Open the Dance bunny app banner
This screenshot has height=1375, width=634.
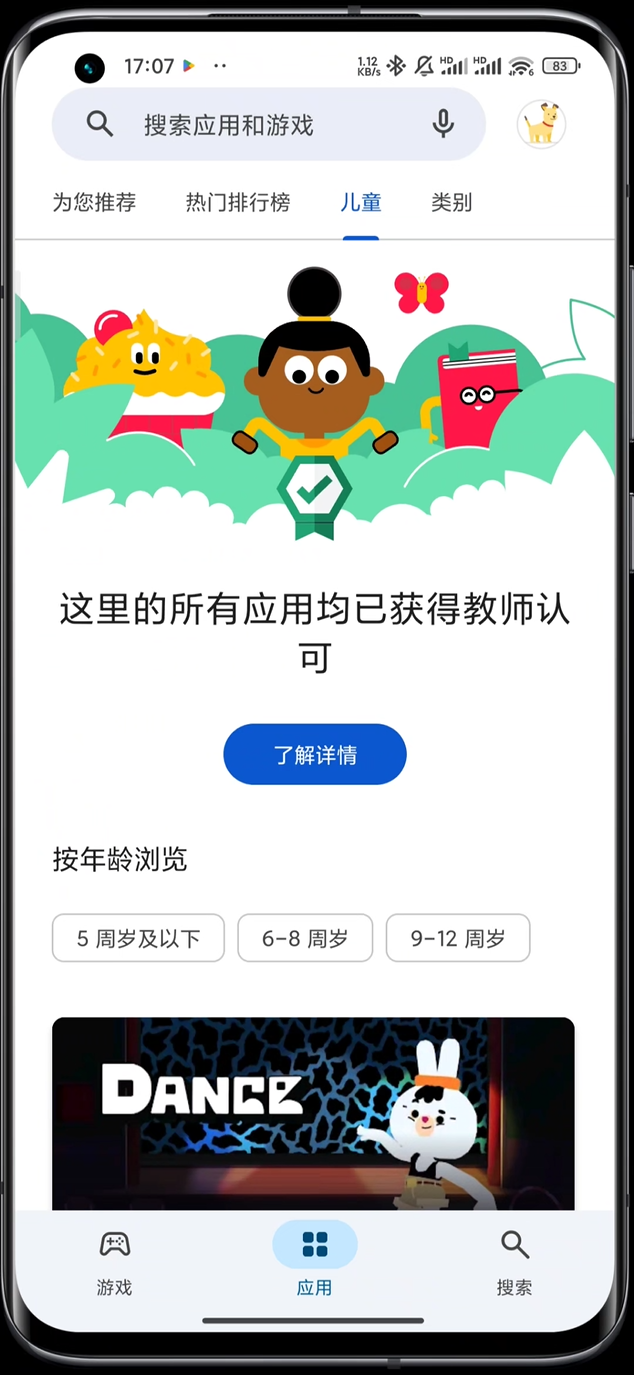click(x=313, y=1112)
